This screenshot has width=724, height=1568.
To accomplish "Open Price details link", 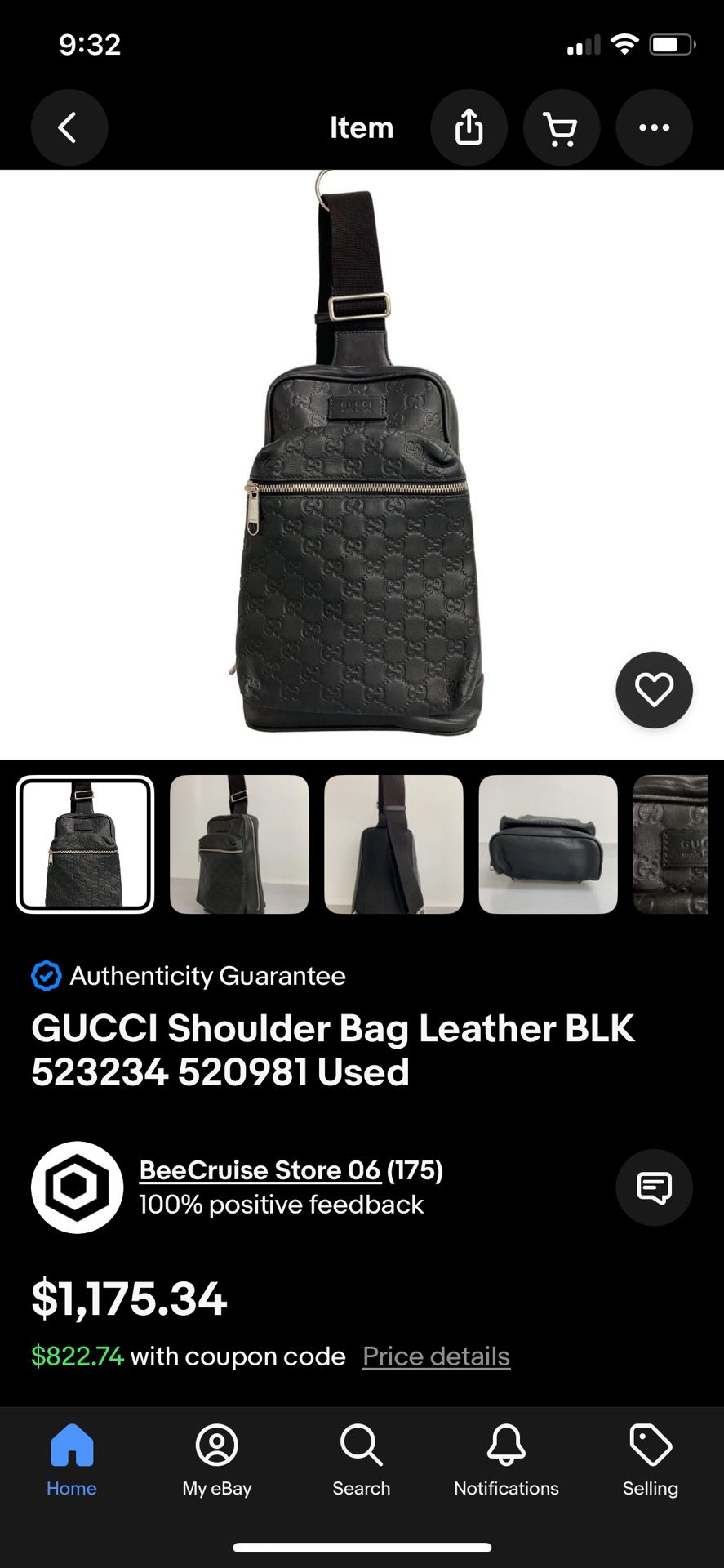I will [437, 1356].
